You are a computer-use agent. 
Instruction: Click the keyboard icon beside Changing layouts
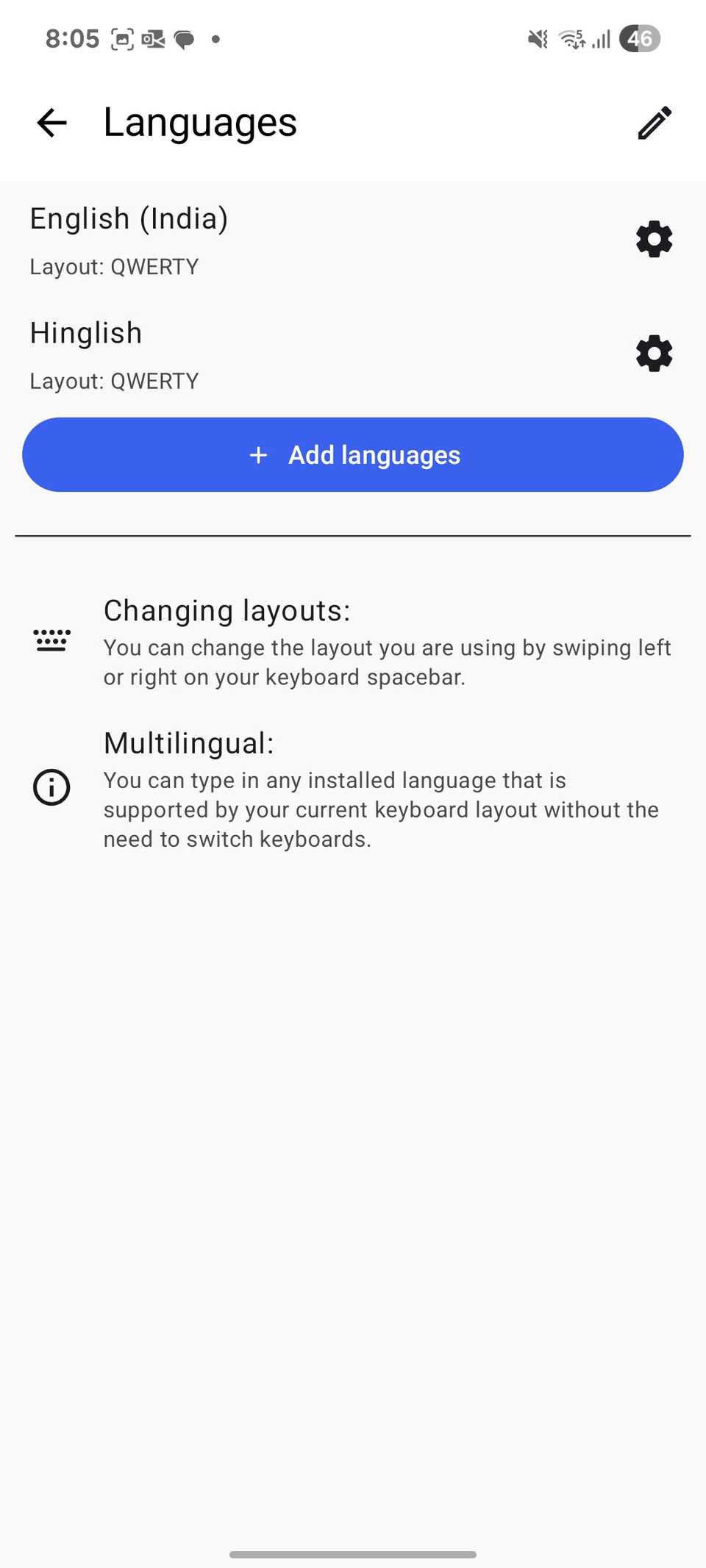[x=51, y=640]
